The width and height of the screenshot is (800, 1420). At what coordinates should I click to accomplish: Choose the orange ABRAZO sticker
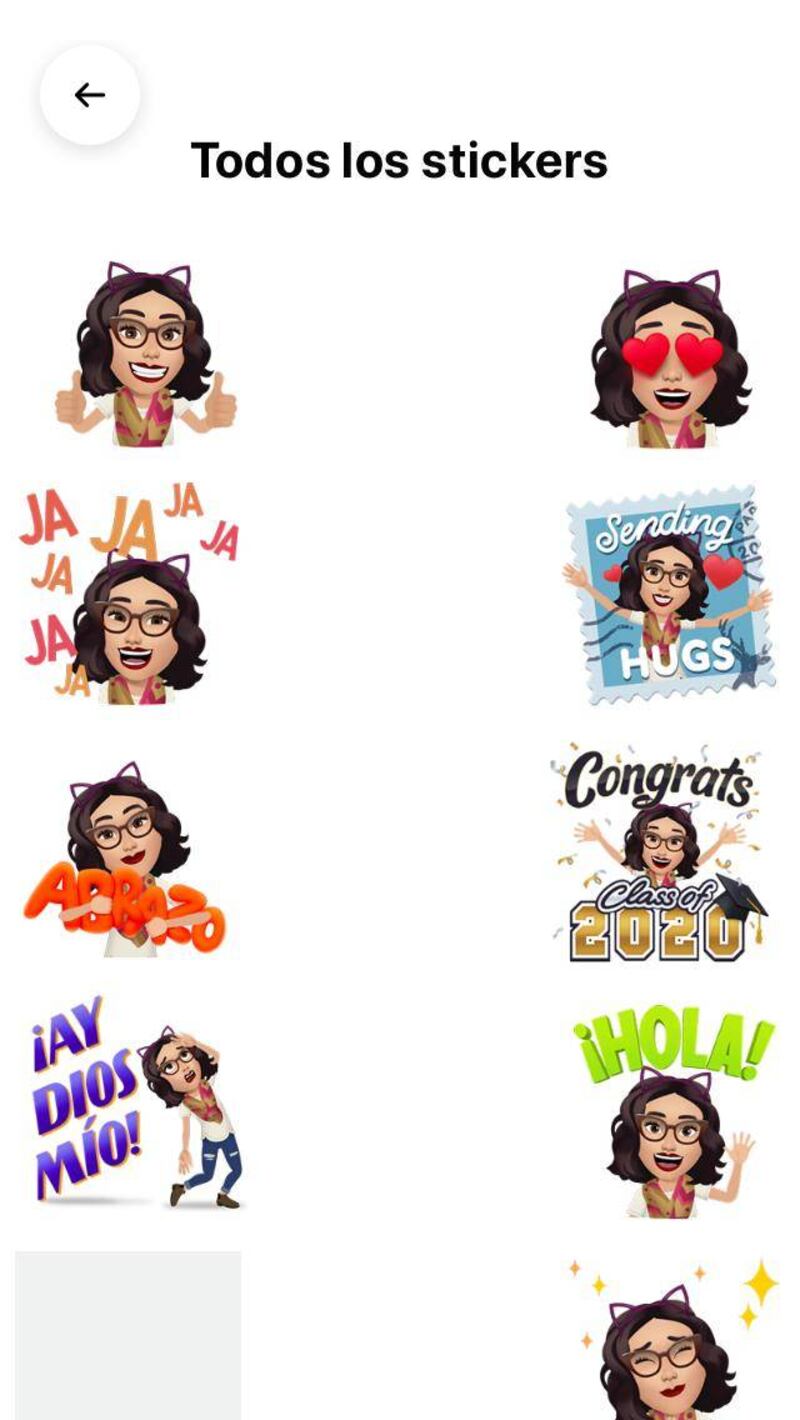(127, 862)
